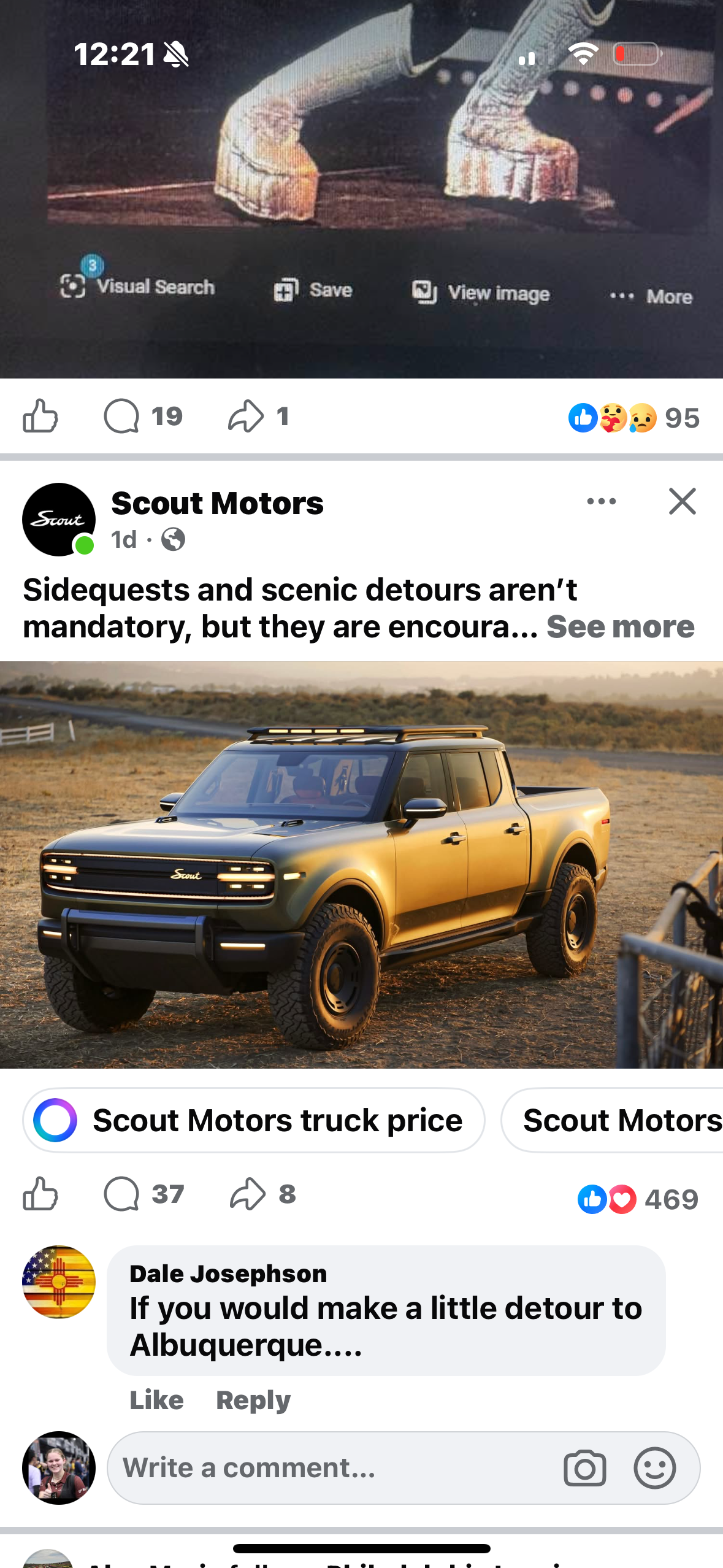The height and width of the screenshot is (1568, 723).
Task: Open the emoji picker in comment box
Action: [654, 1468]
